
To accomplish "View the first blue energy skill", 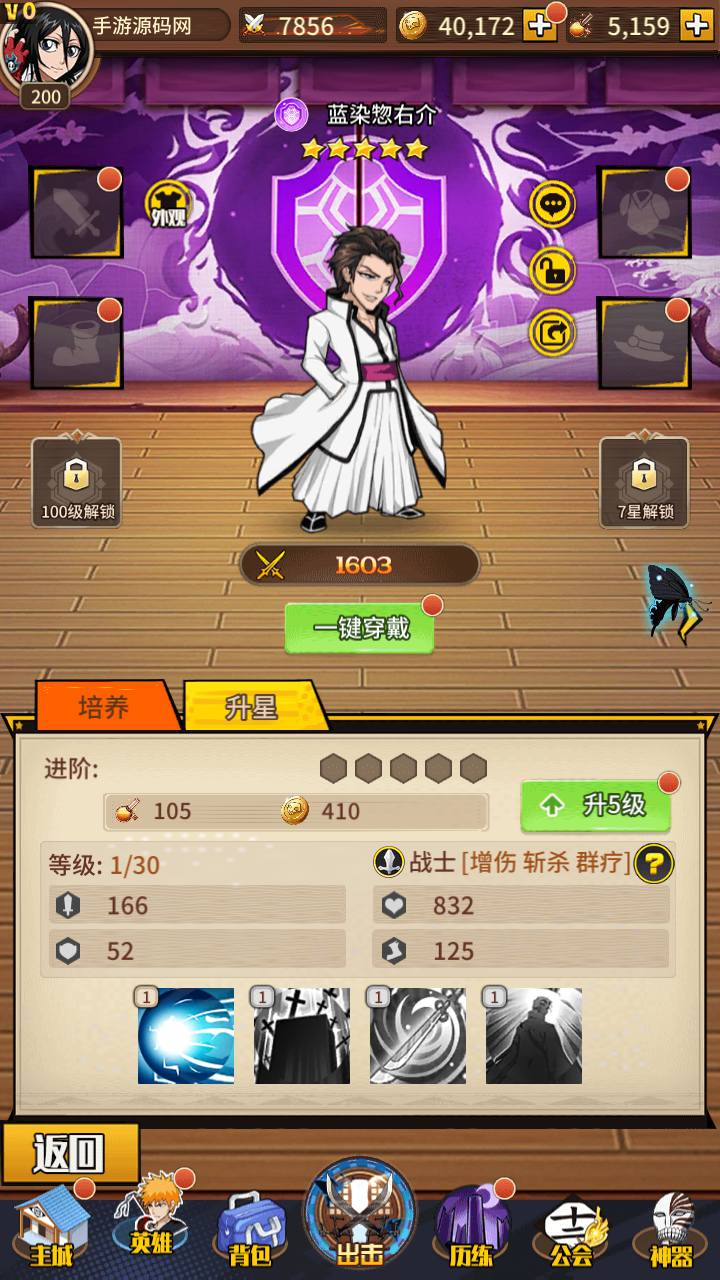I will tap(186, 1036).
